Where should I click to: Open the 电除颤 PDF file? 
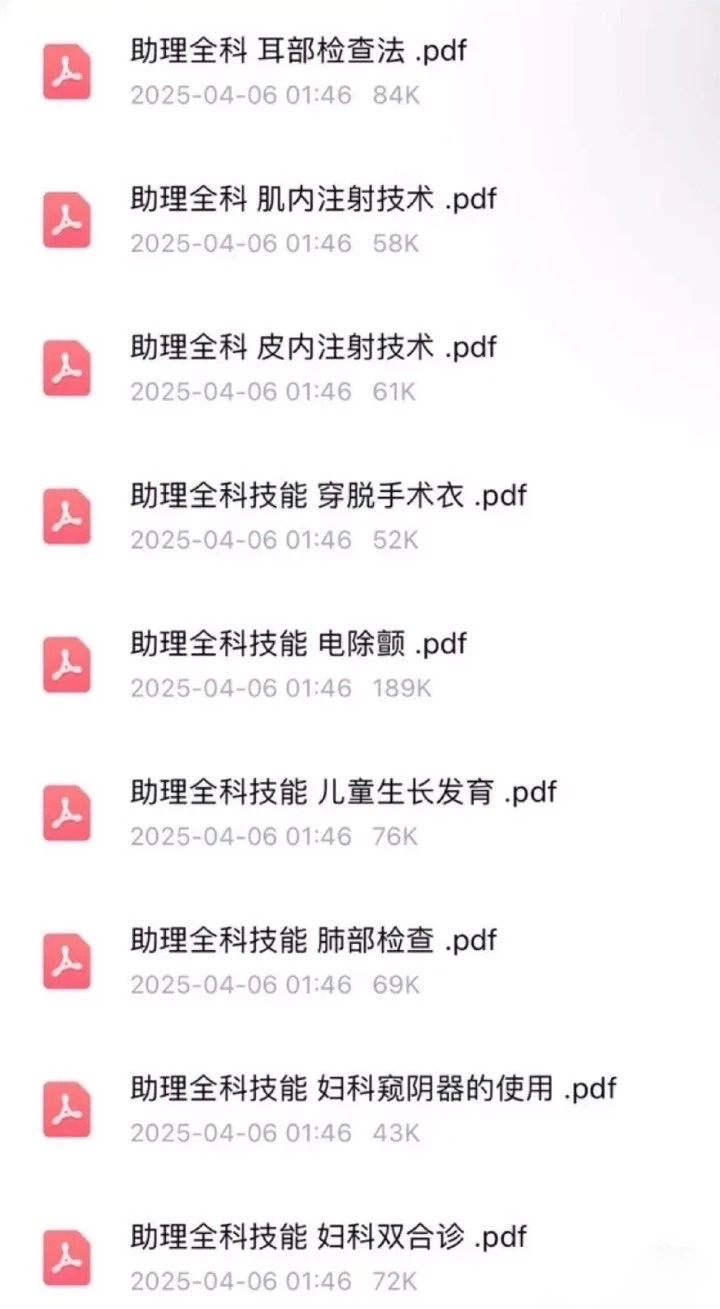pyautogui.click(x=298, y=644)
